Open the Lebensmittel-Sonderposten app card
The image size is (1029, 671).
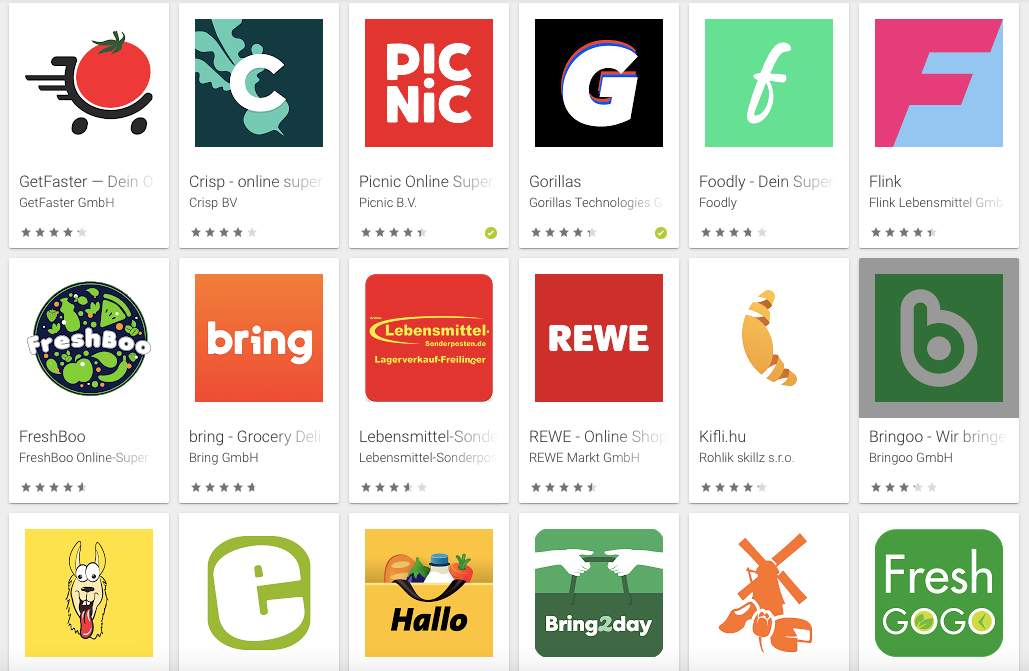pos(429,338)
